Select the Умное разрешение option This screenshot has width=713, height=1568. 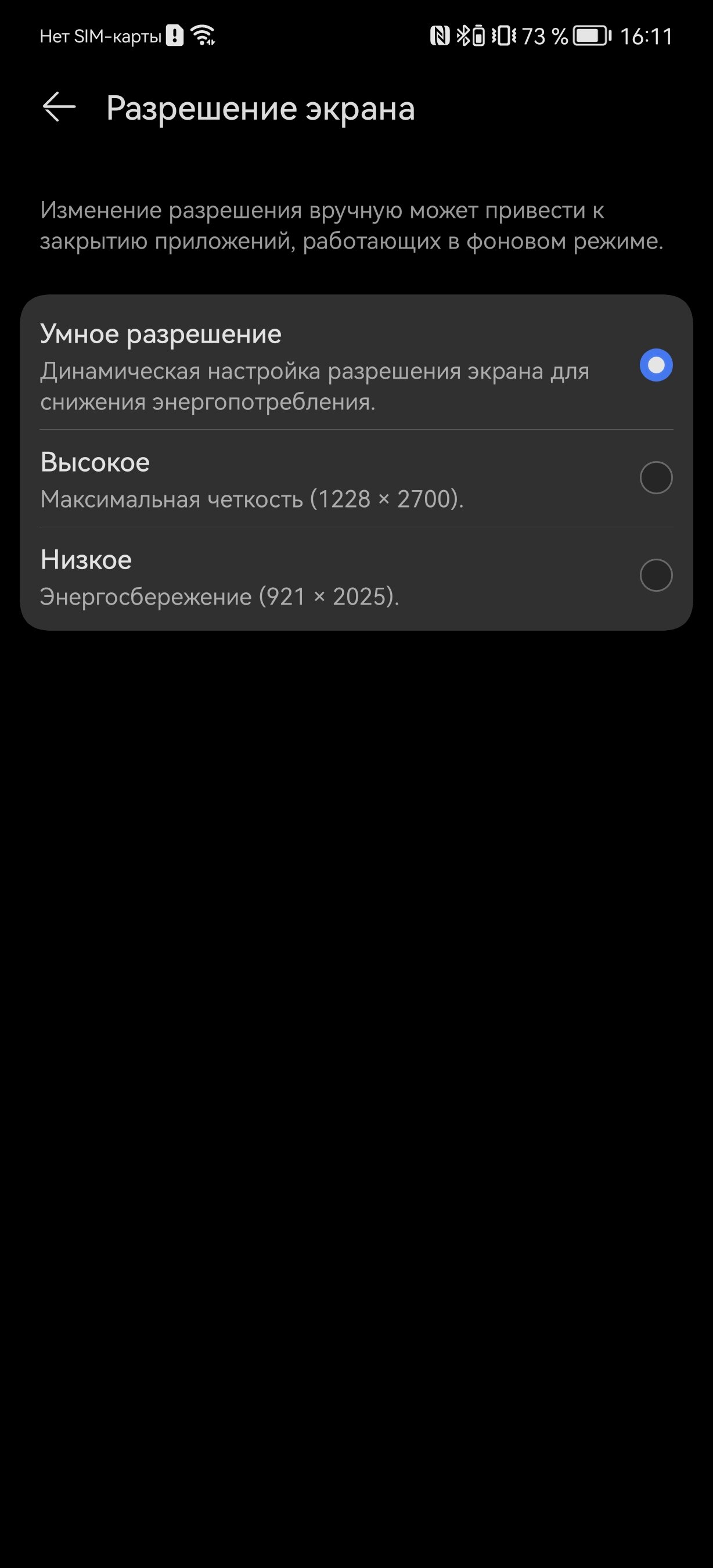[x=356, y=364]
